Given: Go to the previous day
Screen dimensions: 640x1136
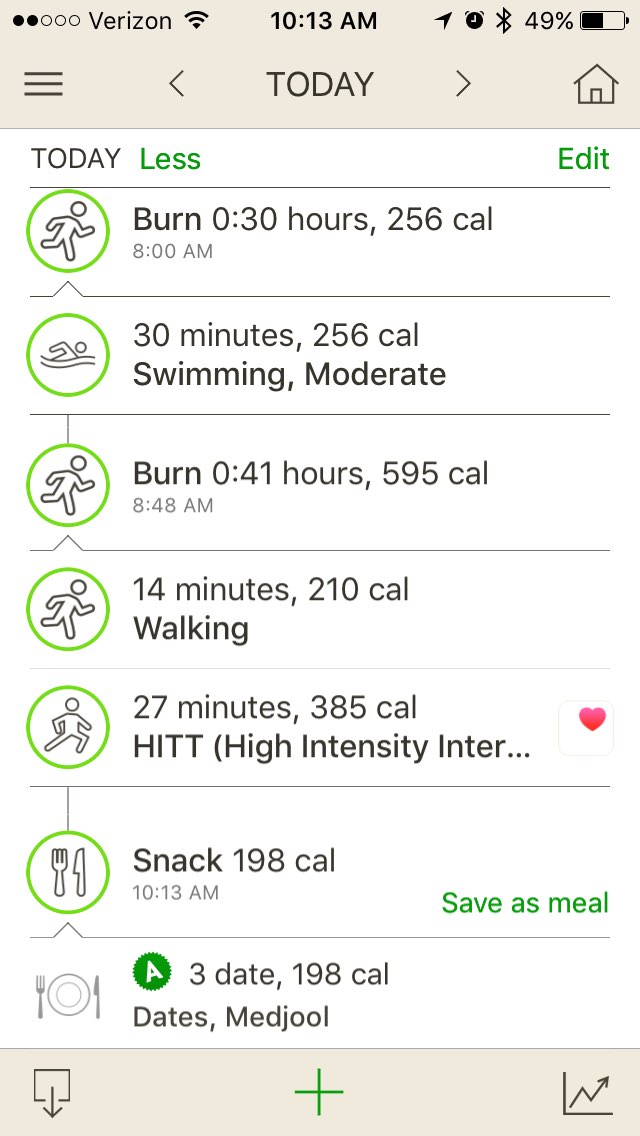Looking at the screenshot, I should (x=177, y=85).
